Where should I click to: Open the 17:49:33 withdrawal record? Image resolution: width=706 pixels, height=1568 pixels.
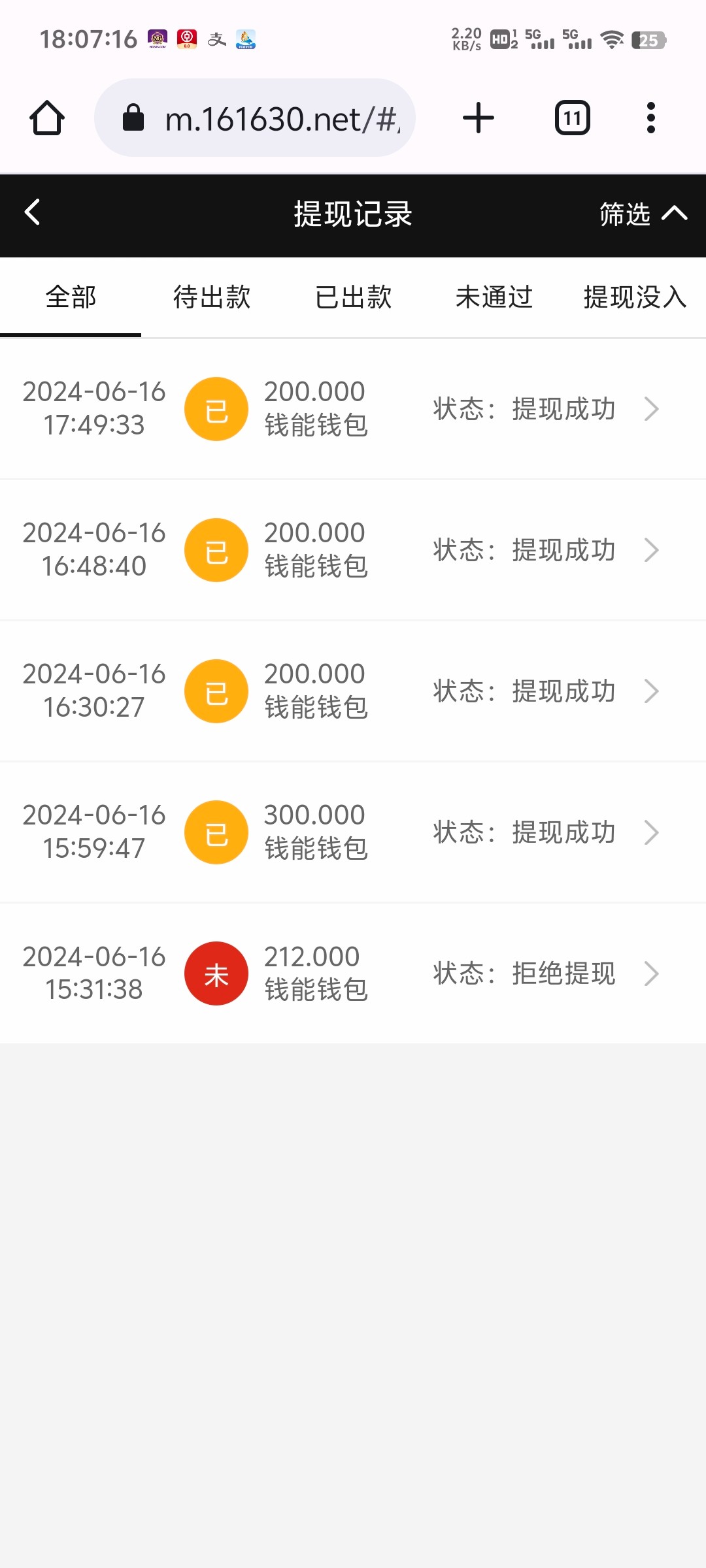[x=353, y=409]
